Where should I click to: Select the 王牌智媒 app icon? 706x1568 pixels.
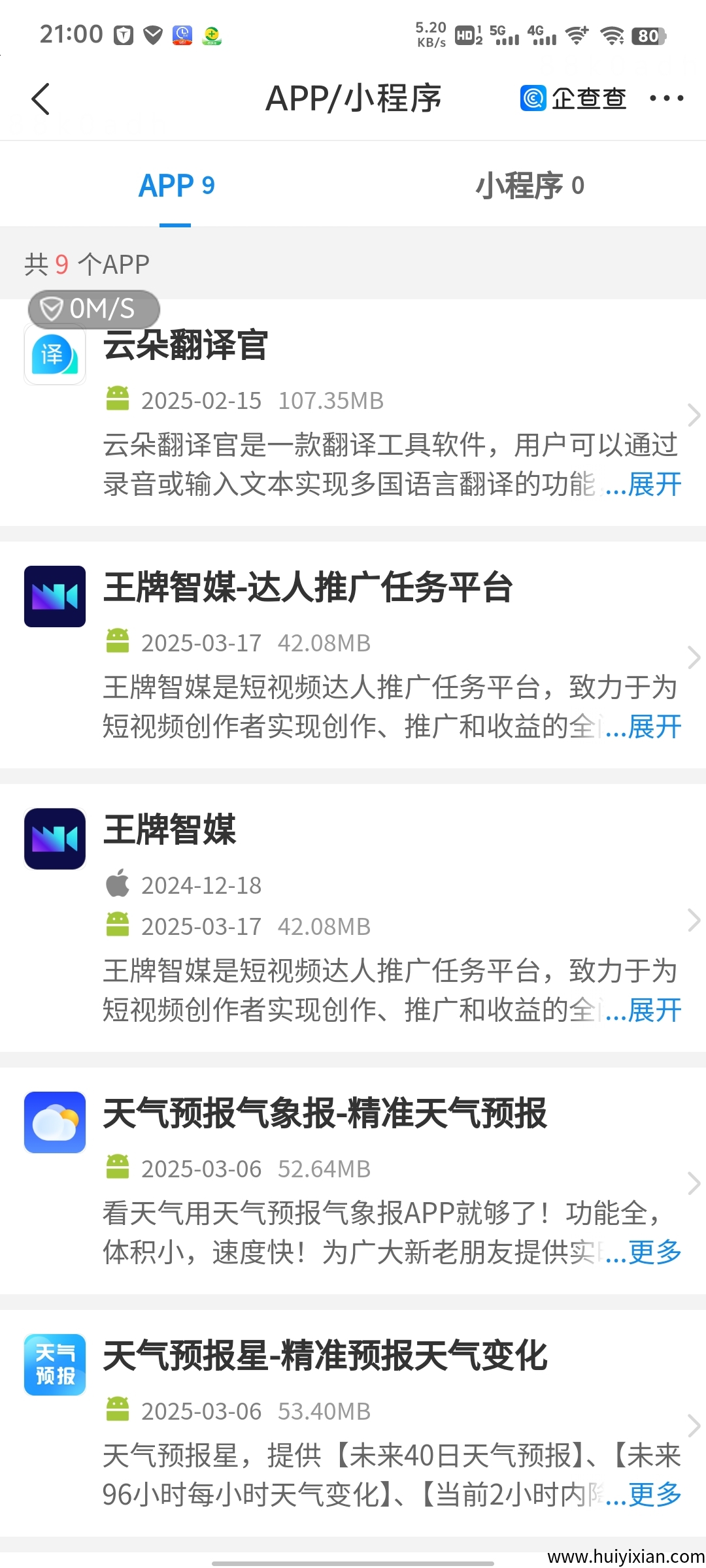click(x=54, y=838)
